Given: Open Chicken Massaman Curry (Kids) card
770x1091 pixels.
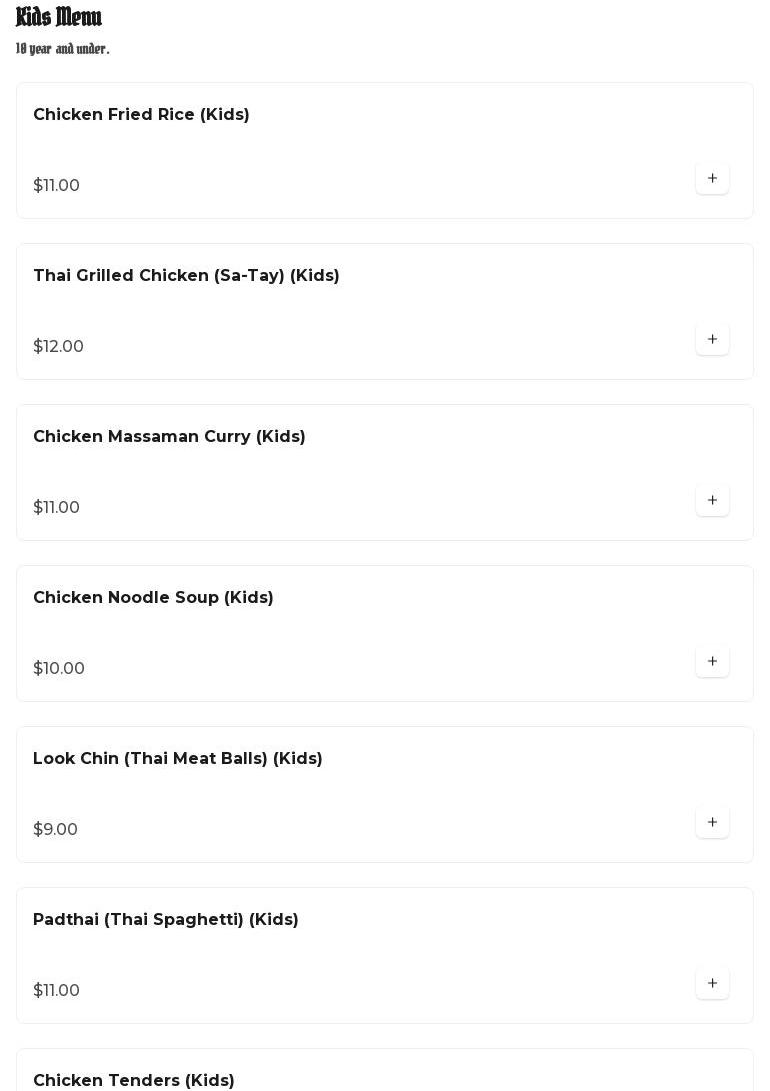Looking at the screenshot, I should click(169, 437).
